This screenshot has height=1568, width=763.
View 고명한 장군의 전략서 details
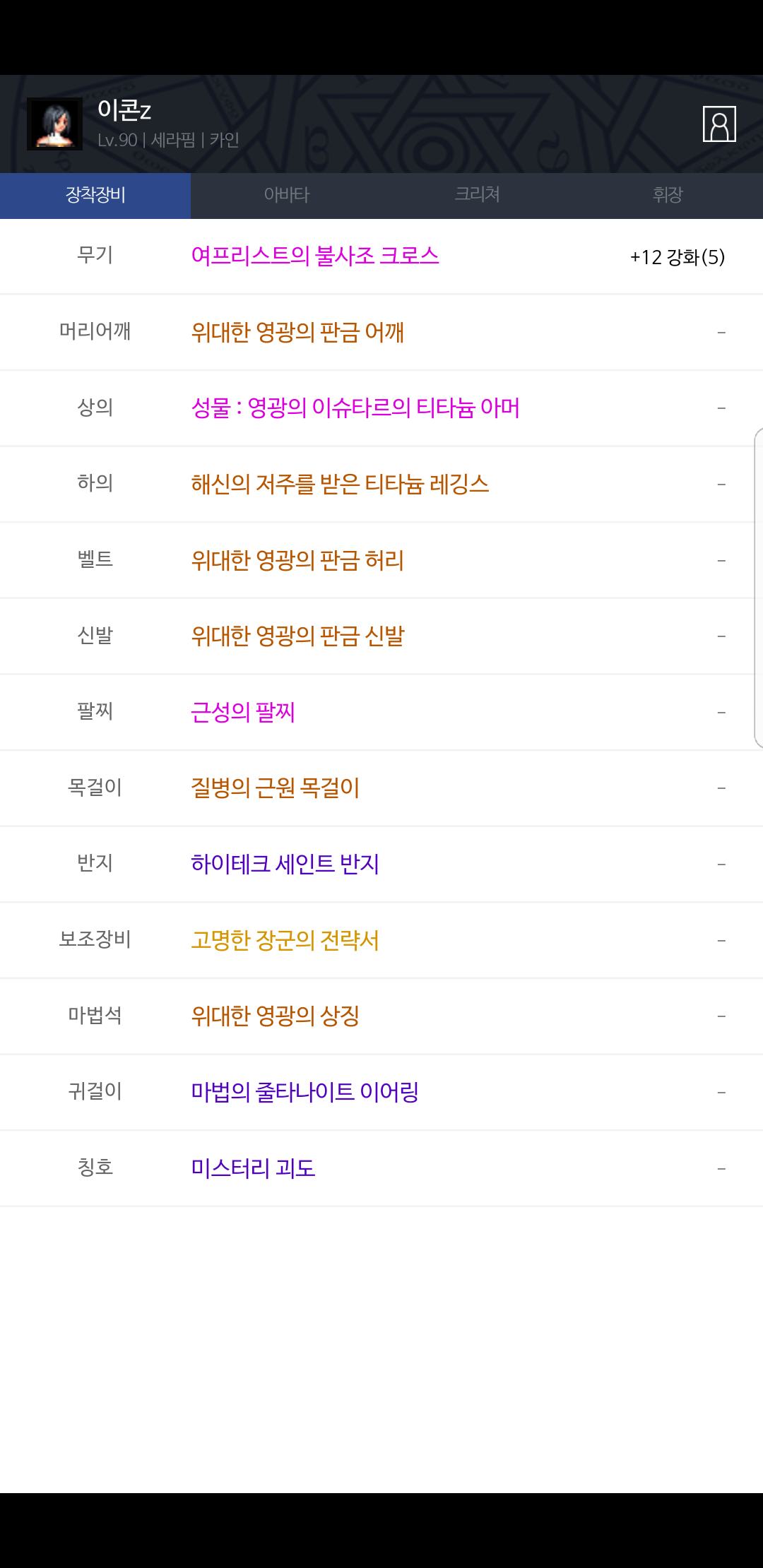tap(285, 940)
